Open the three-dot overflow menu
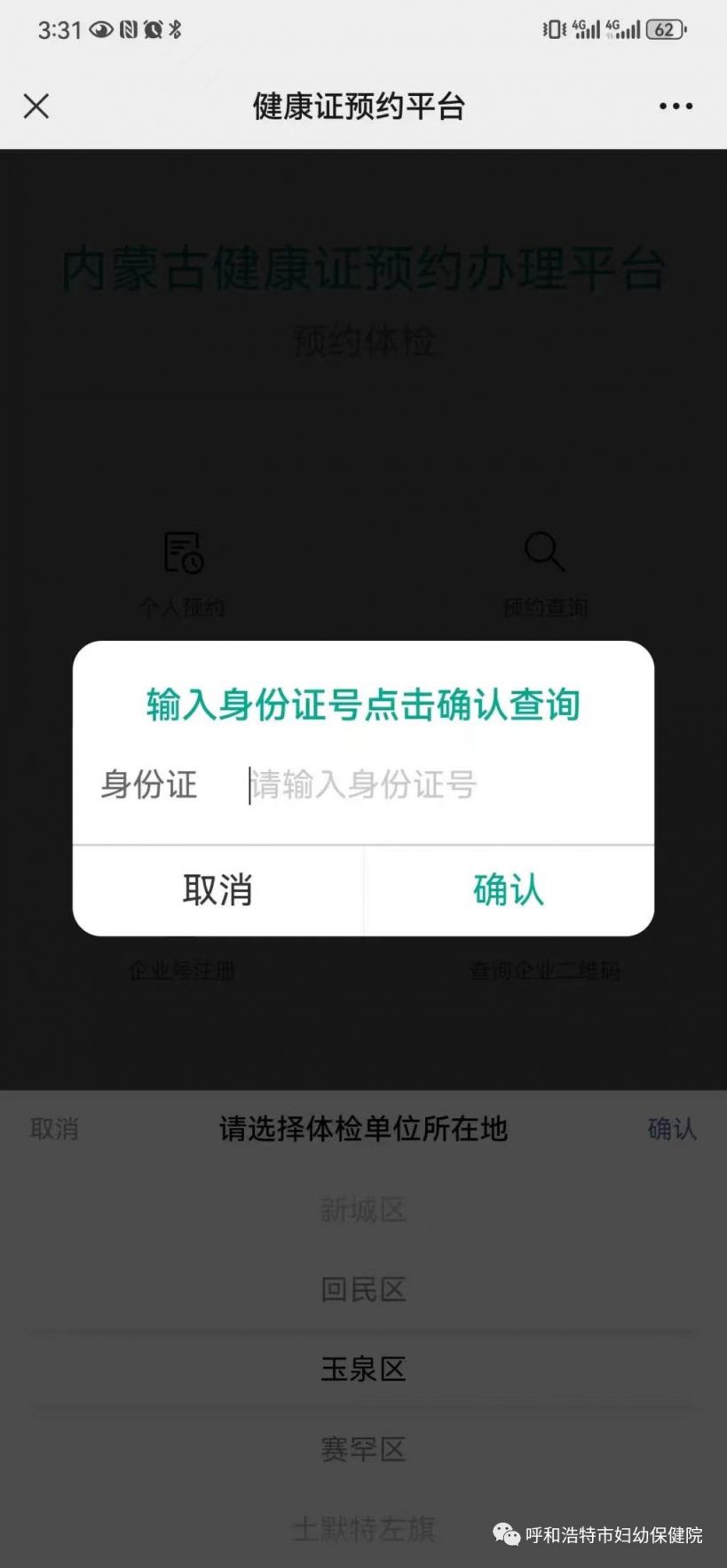Viewport: 727px width, 1568px height. tap(676, 106)
